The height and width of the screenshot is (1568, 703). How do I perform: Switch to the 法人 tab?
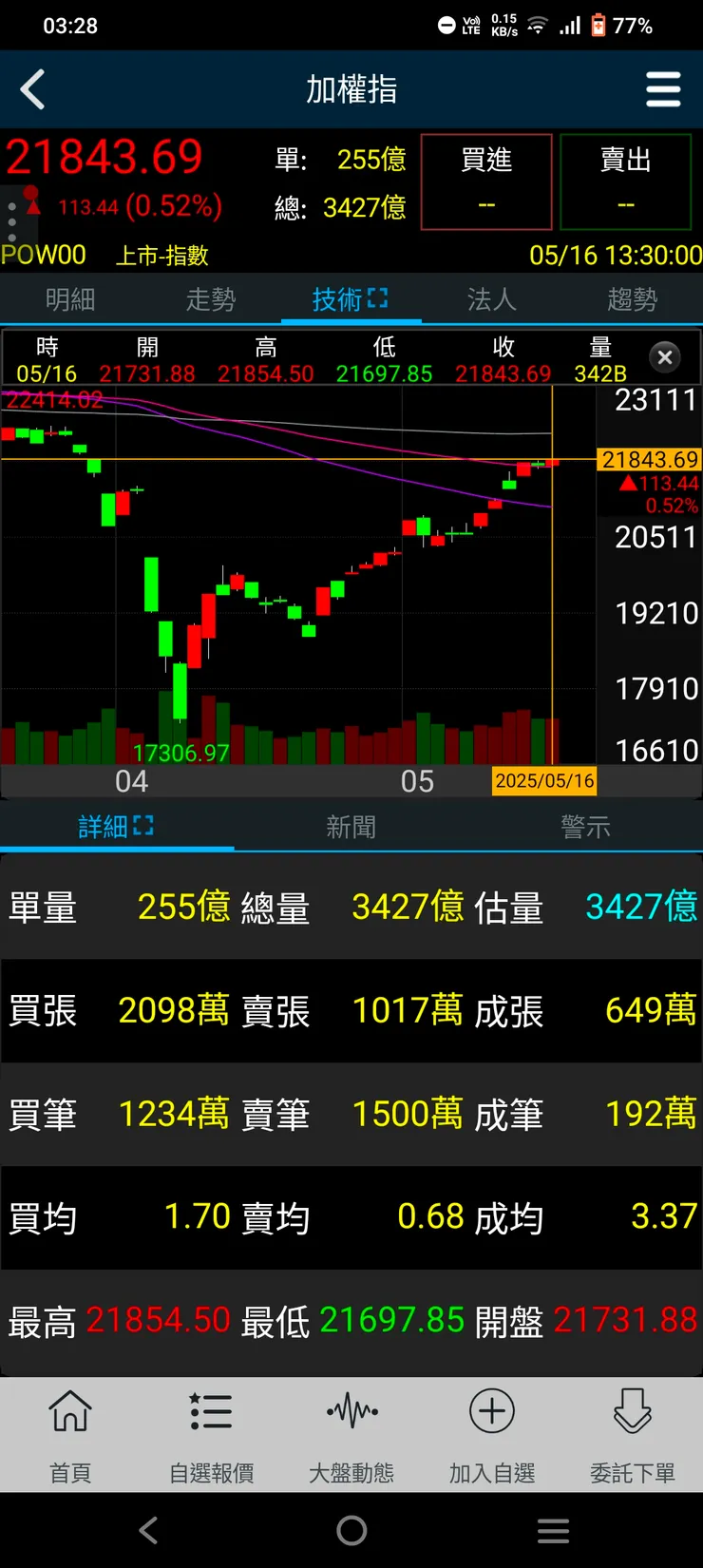pos(491,296)
